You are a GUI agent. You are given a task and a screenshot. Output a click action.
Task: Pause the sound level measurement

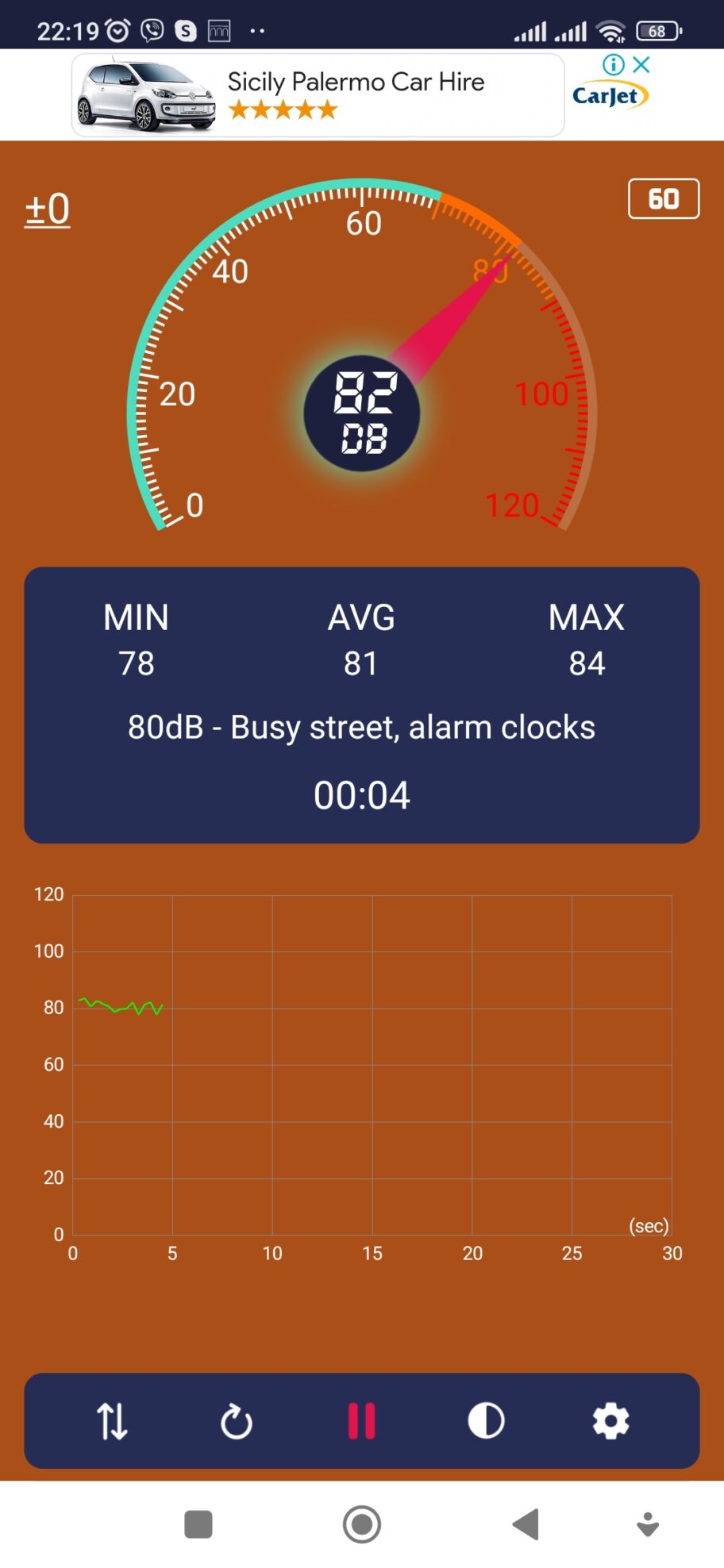[x=361, y=1420]
